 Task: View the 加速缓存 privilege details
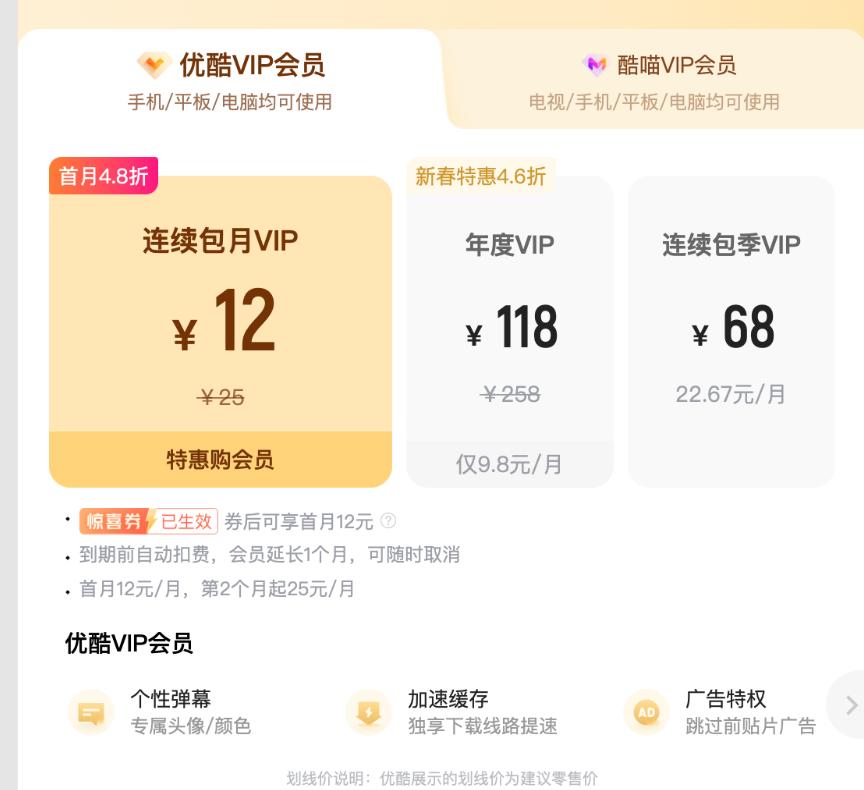pyautogui.click(x=452, y=712)
